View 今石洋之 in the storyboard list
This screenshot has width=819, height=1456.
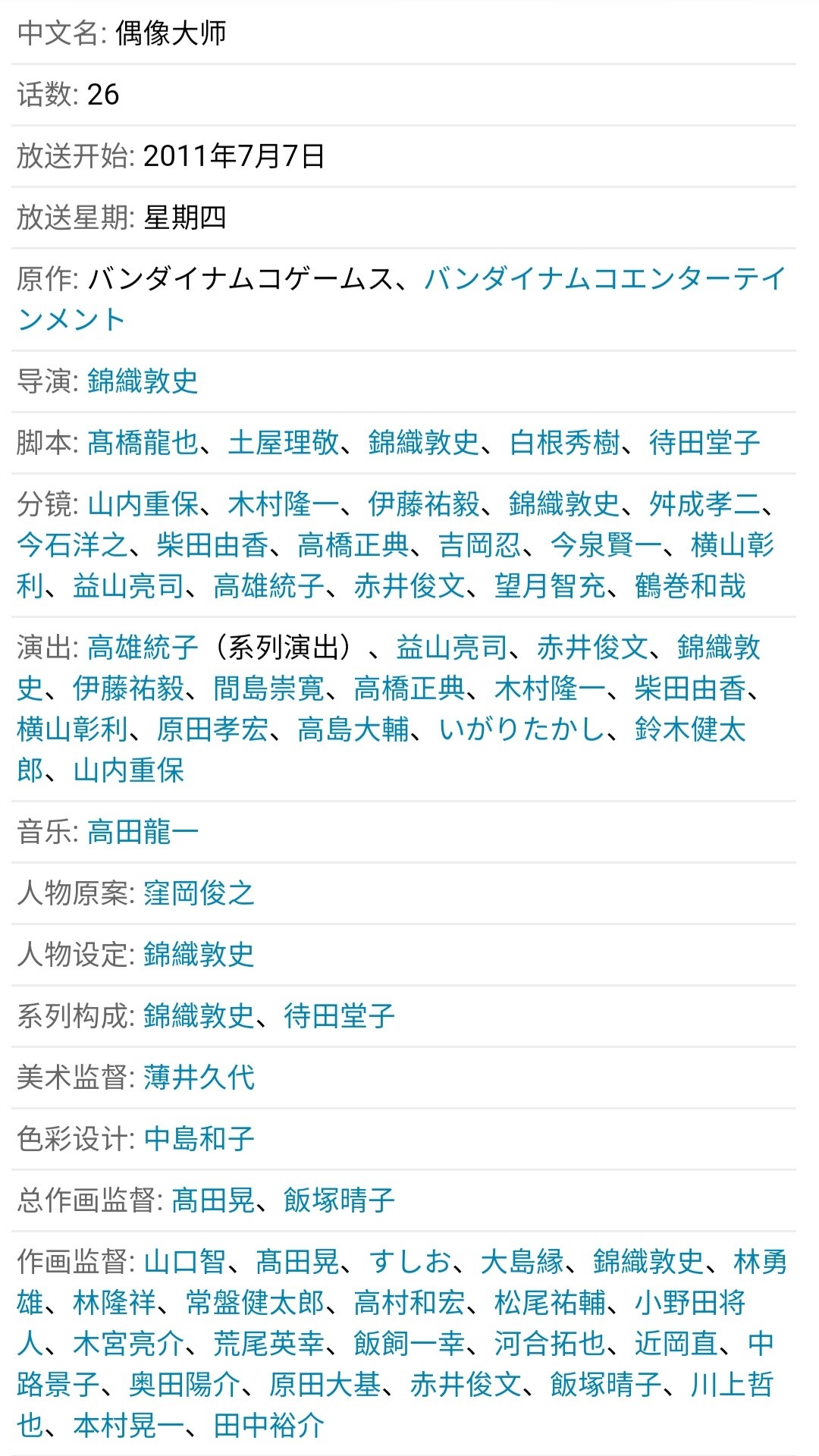(73, 545)
